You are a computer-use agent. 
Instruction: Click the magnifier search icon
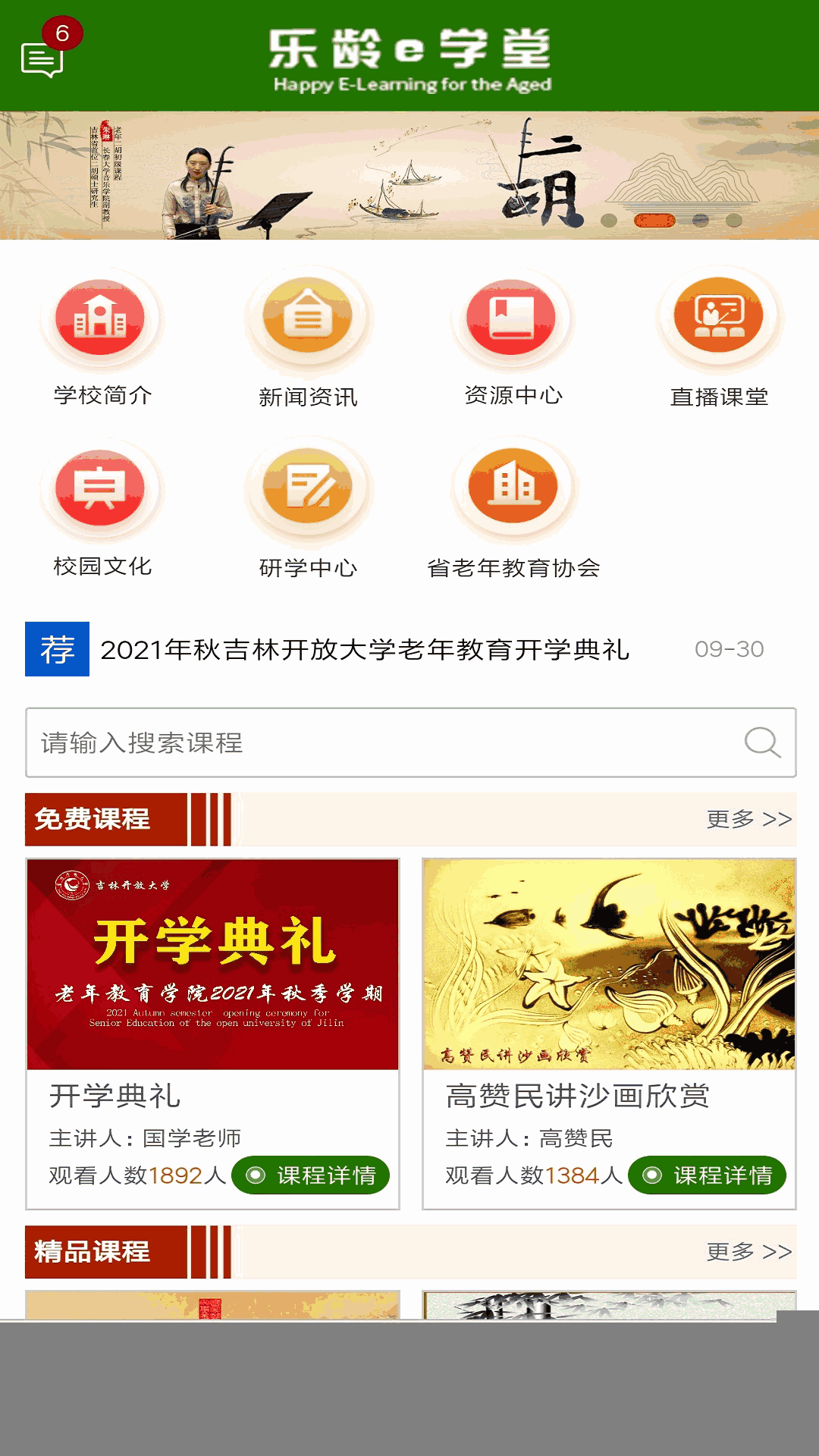(x=764, y=742)
